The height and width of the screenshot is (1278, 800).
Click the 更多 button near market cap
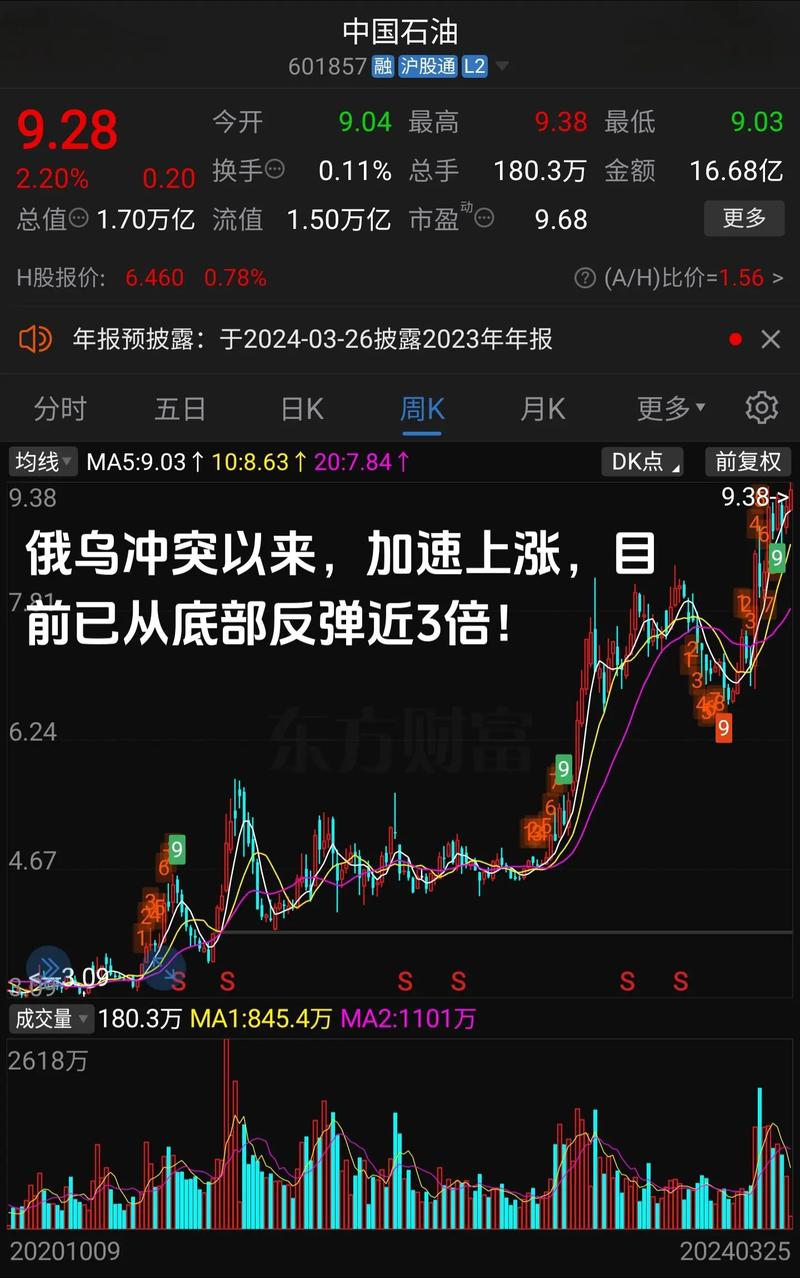click(x=744, y=219)
